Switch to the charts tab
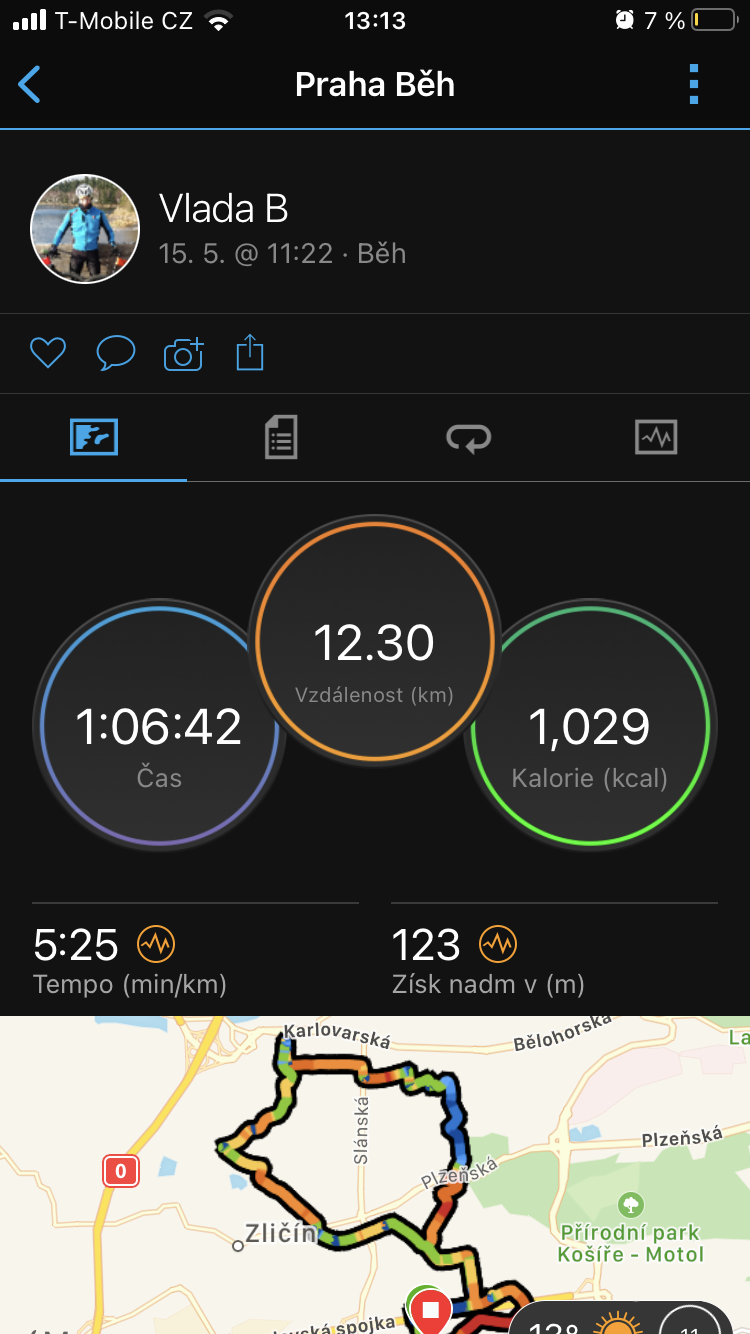This screenshot has height=1334, width=750. click(656, 437)
